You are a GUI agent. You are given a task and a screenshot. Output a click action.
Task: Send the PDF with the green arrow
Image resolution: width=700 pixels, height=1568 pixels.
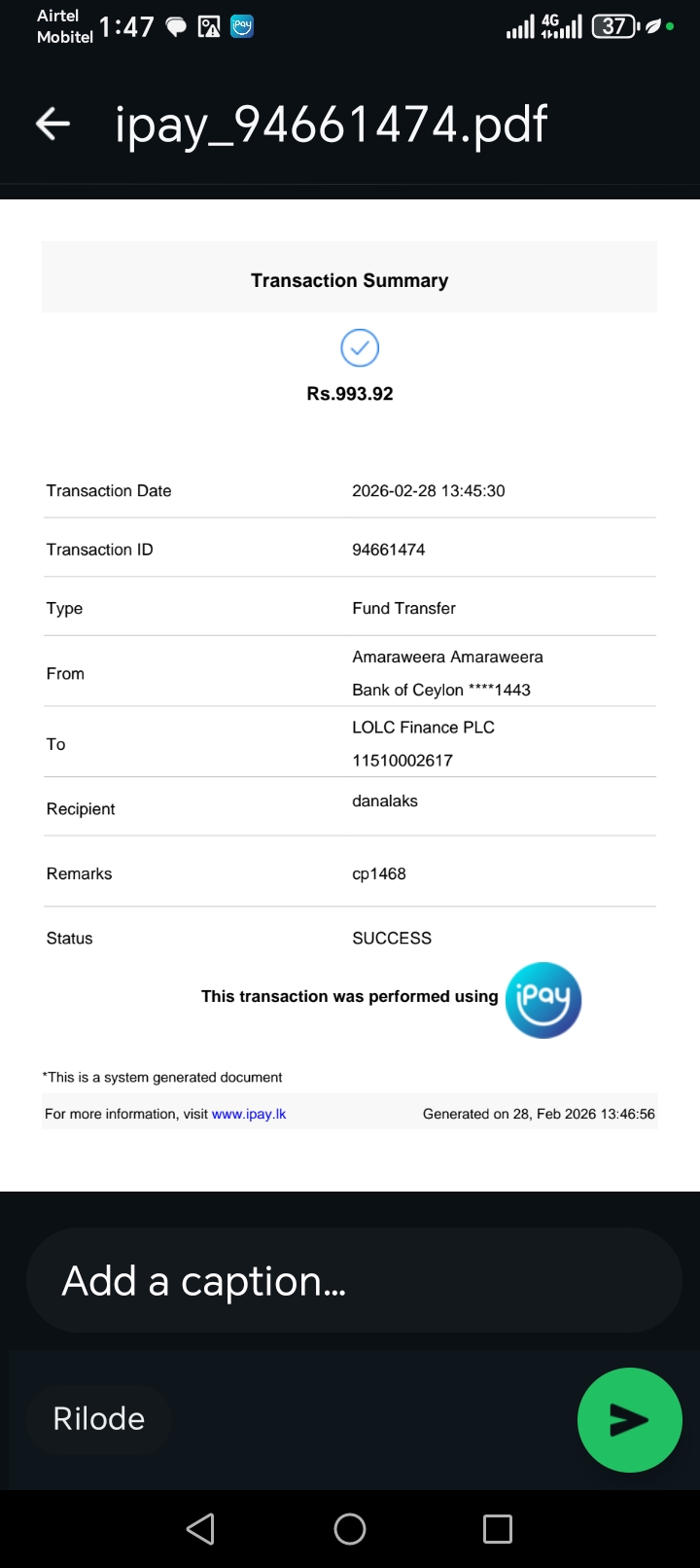tap(629, 1420)
